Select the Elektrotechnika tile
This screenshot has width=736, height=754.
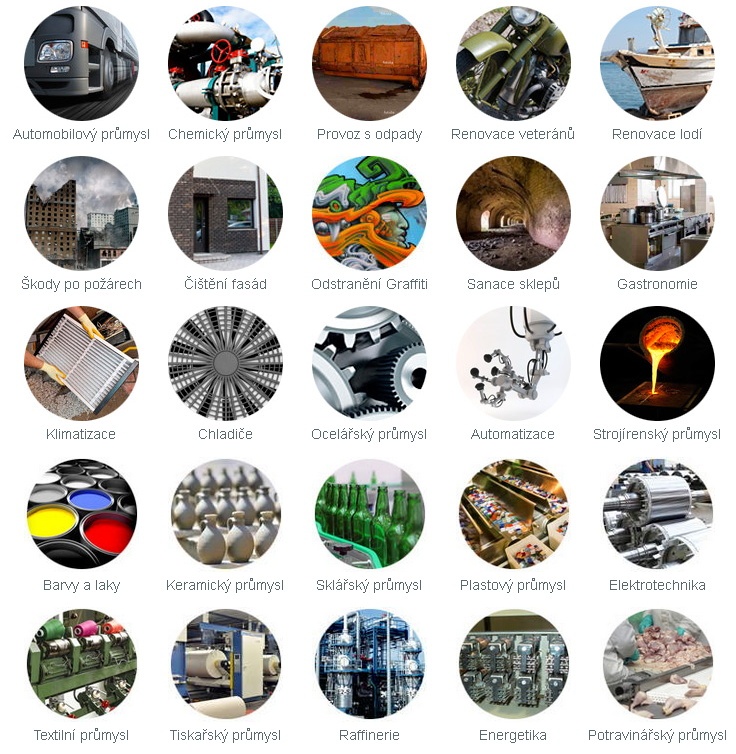pyautogui.click(x=657, y=514)
